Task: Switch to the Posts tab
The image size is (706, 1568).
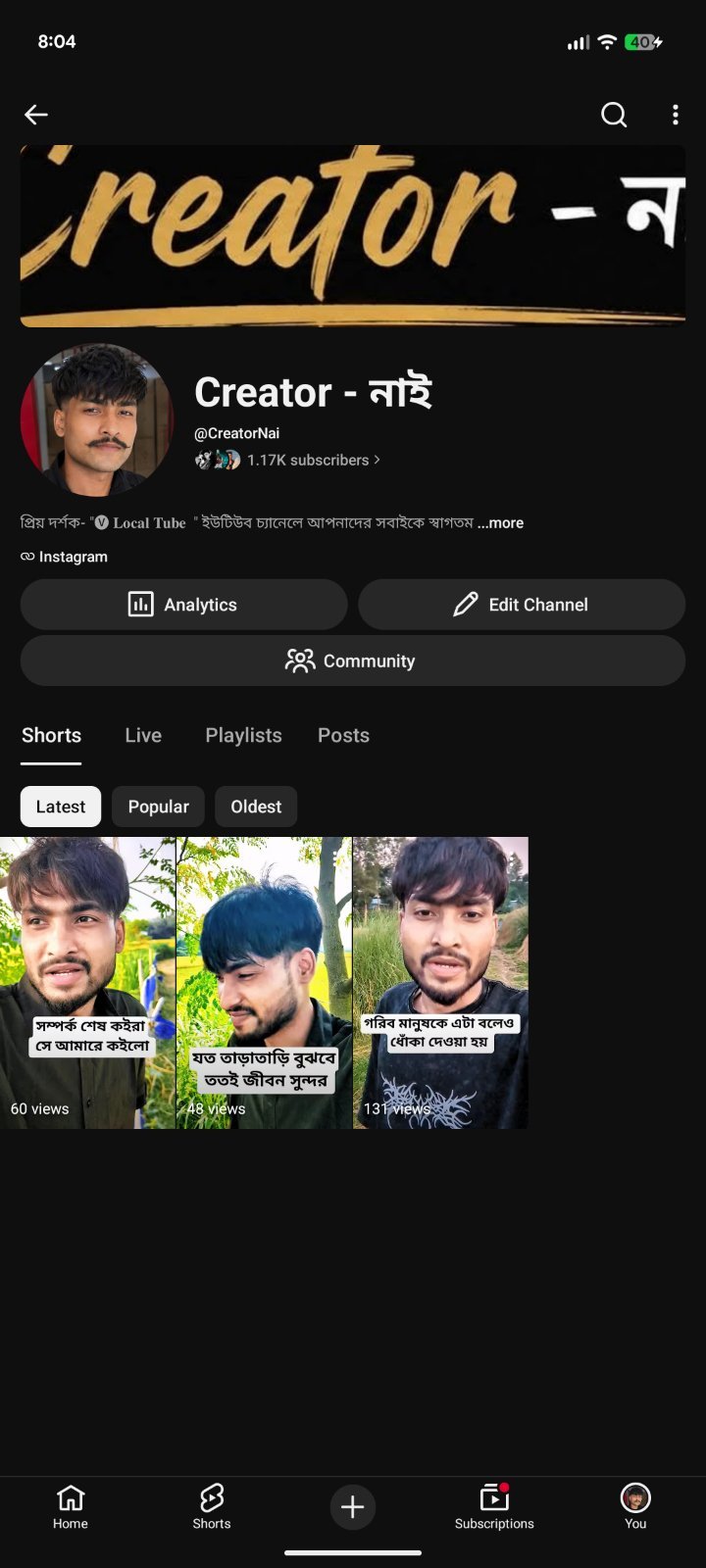Action: point(343,735)
